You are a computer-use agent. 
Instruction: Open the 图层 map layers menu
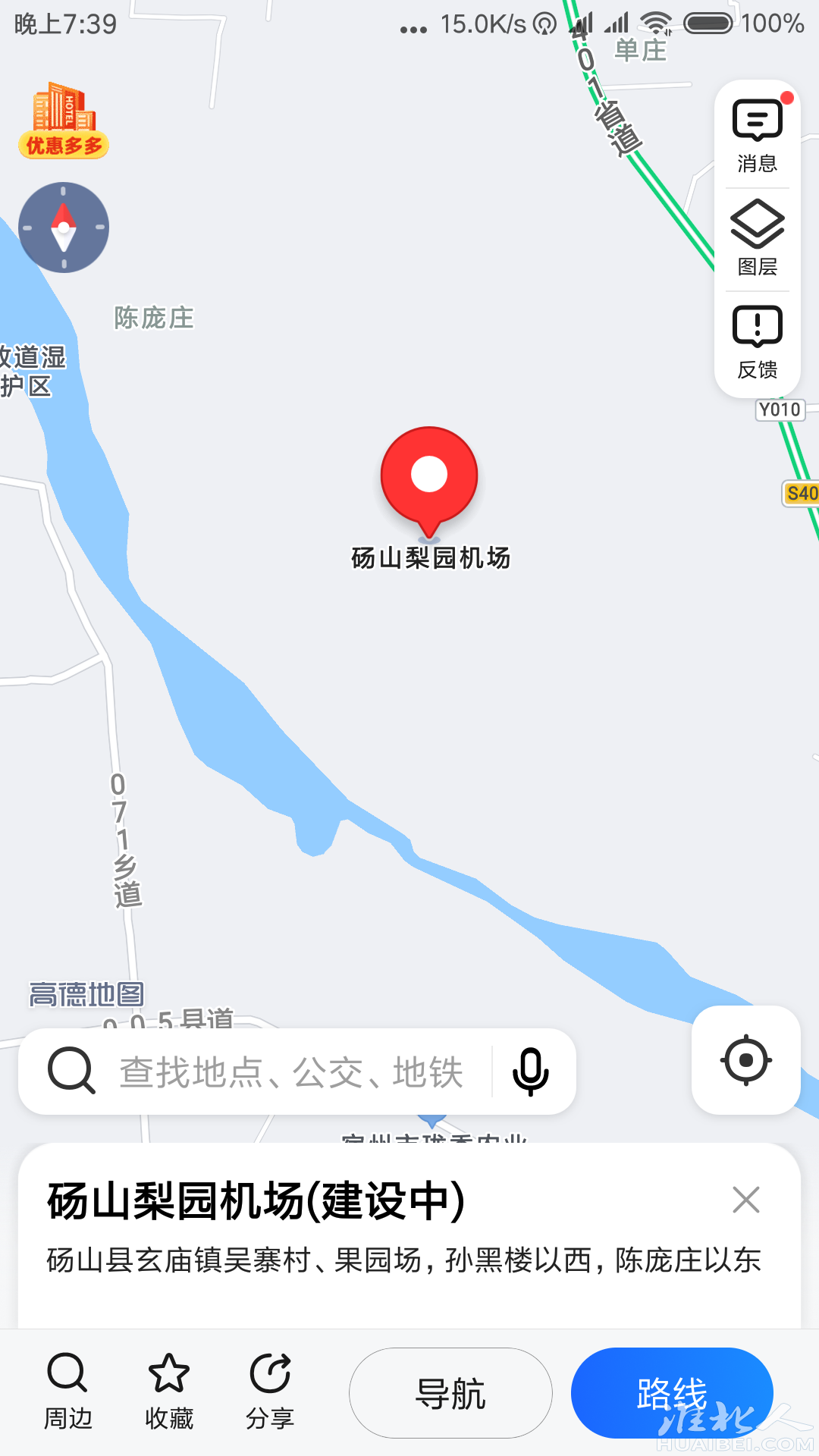pos(757,238)
